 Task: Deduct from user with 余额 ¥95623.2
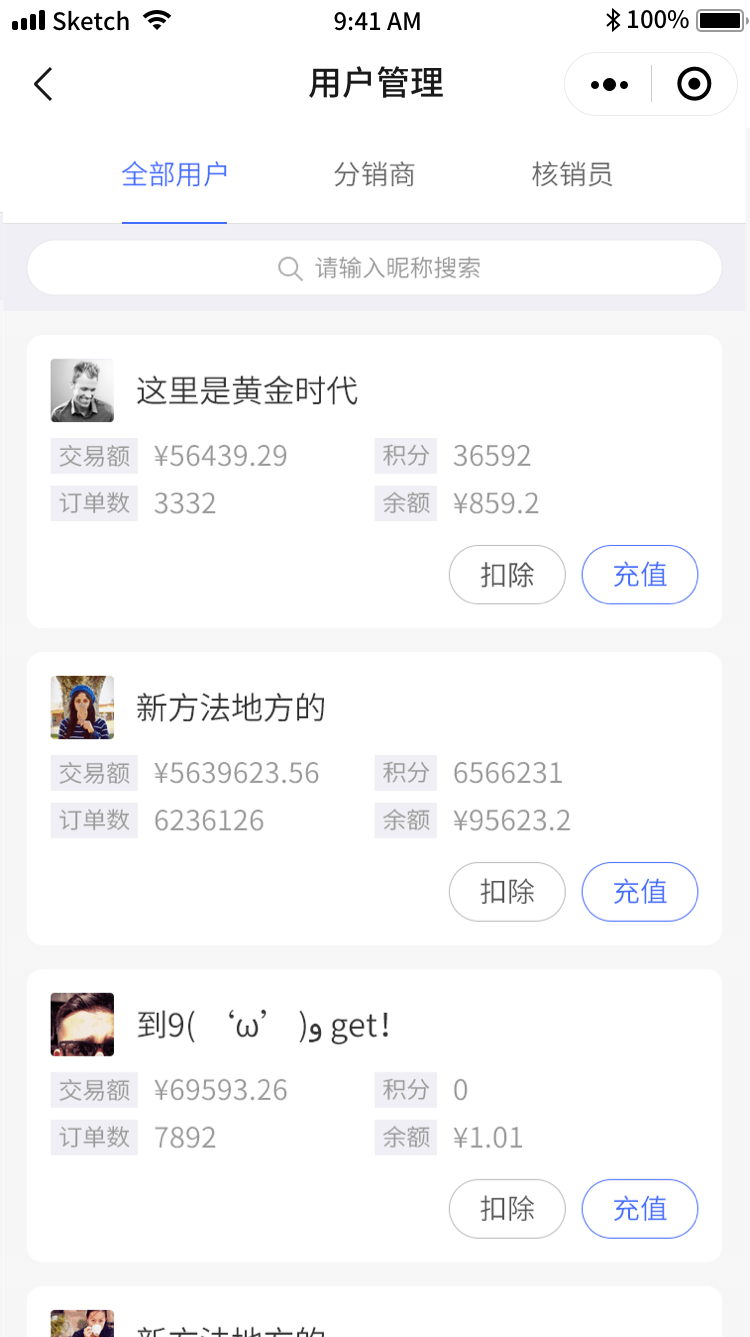507,892
